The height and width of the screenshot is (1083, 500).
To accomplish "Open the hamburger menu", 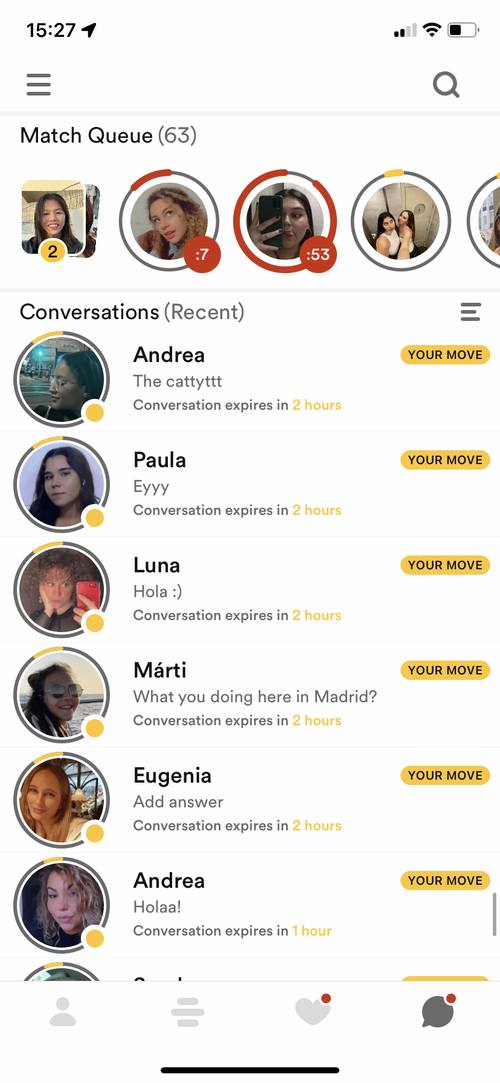I will click(x=39, y=85).
